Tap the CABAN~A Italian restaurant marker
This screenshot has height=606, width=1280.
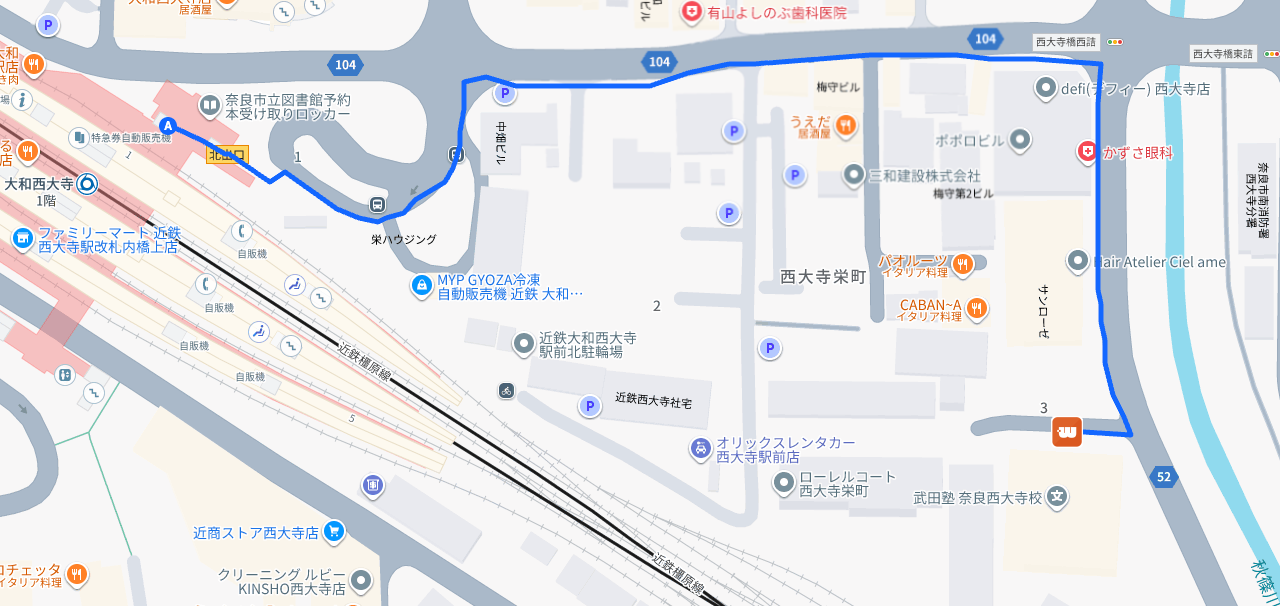pos(977,308)
